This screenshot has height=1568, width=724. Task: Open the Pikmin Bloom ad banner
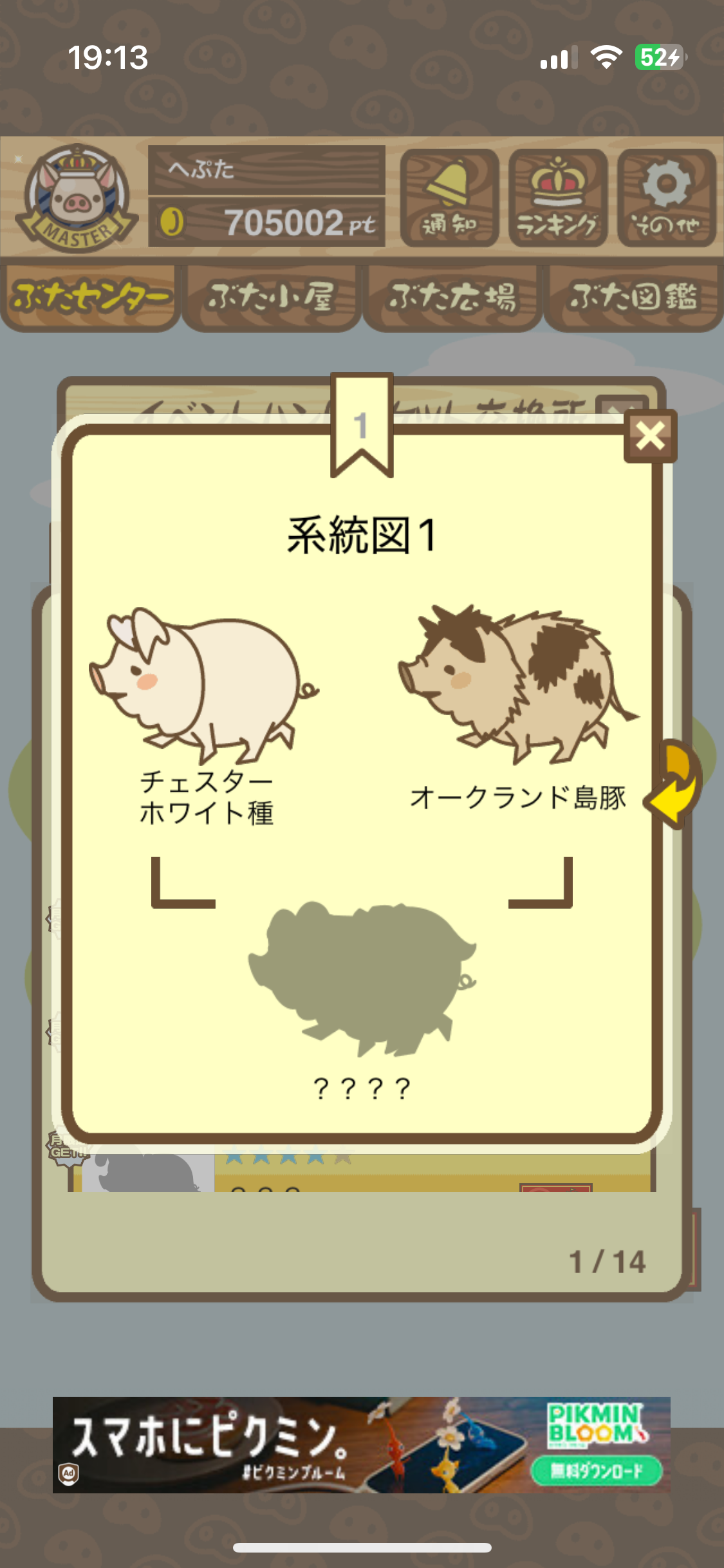click(361, 1444)
